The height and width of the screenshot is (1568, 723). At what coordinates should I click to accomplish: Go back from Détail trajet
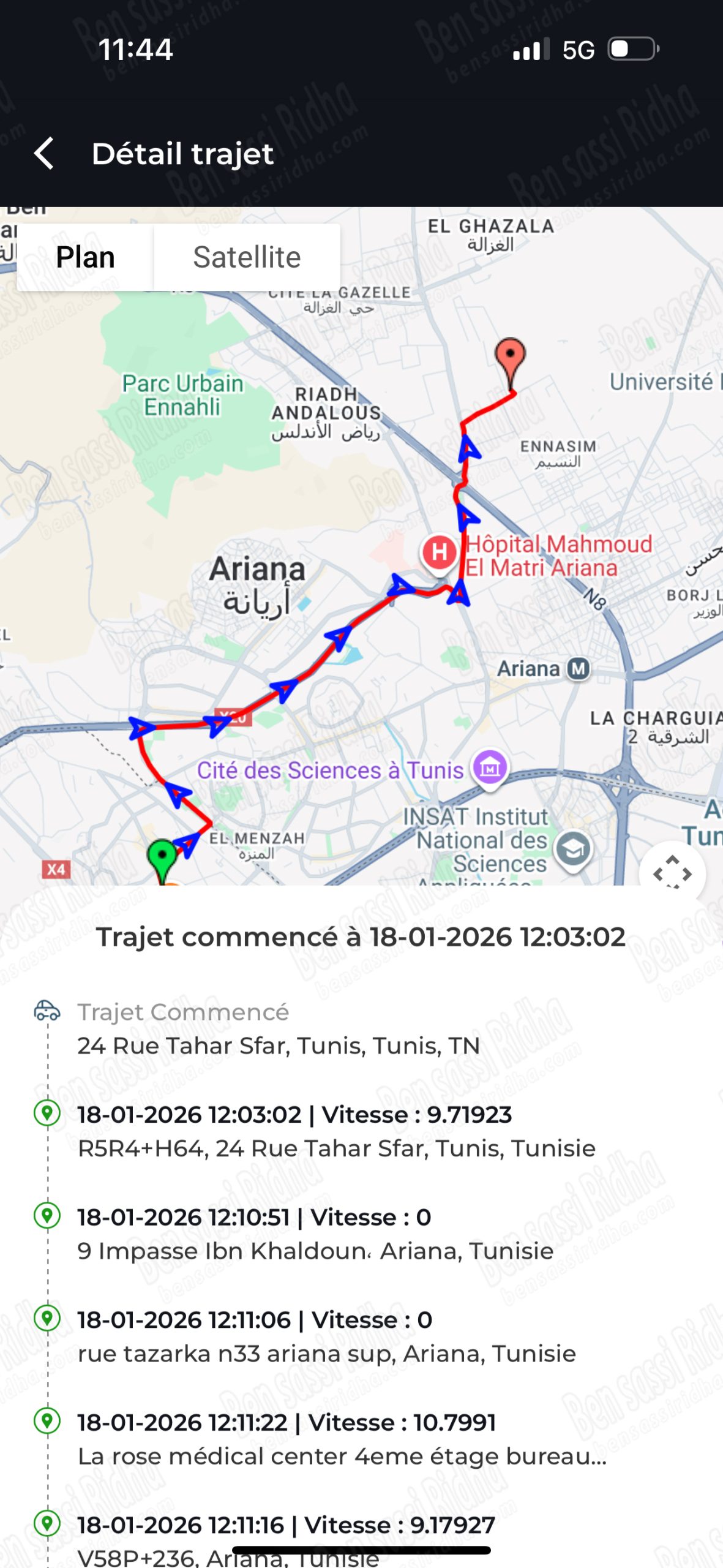coord(44,153)
